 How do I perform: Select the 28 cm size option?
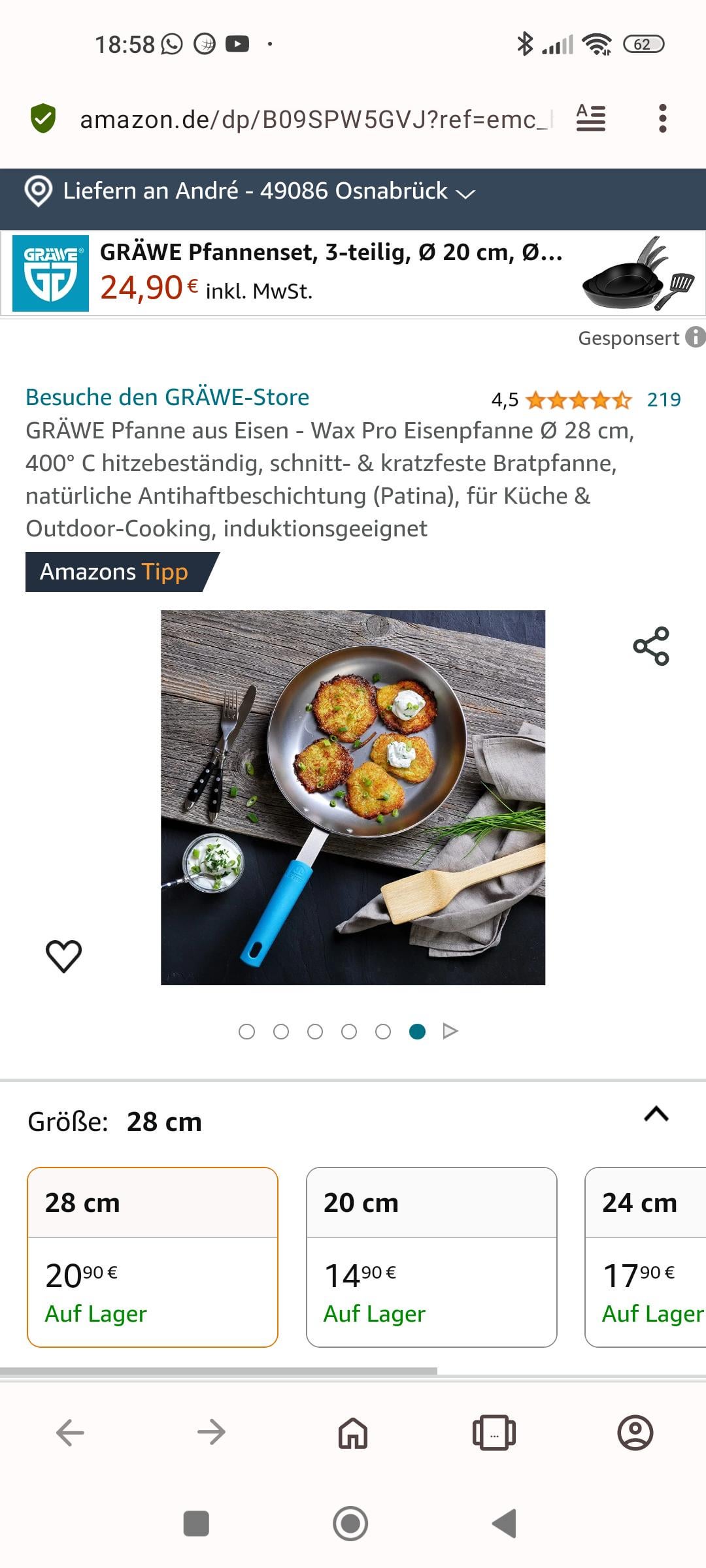click(x=152, y=1257)
